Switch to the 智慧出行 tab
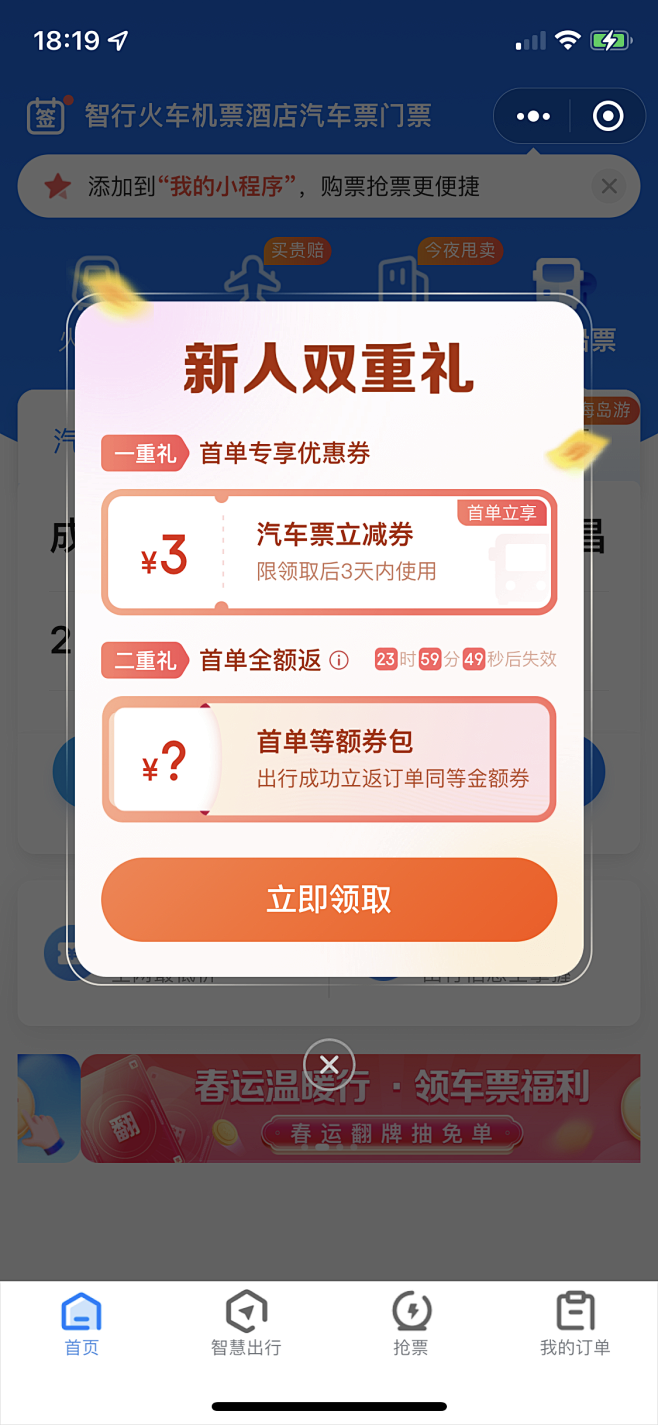 tap(246, 1324)
